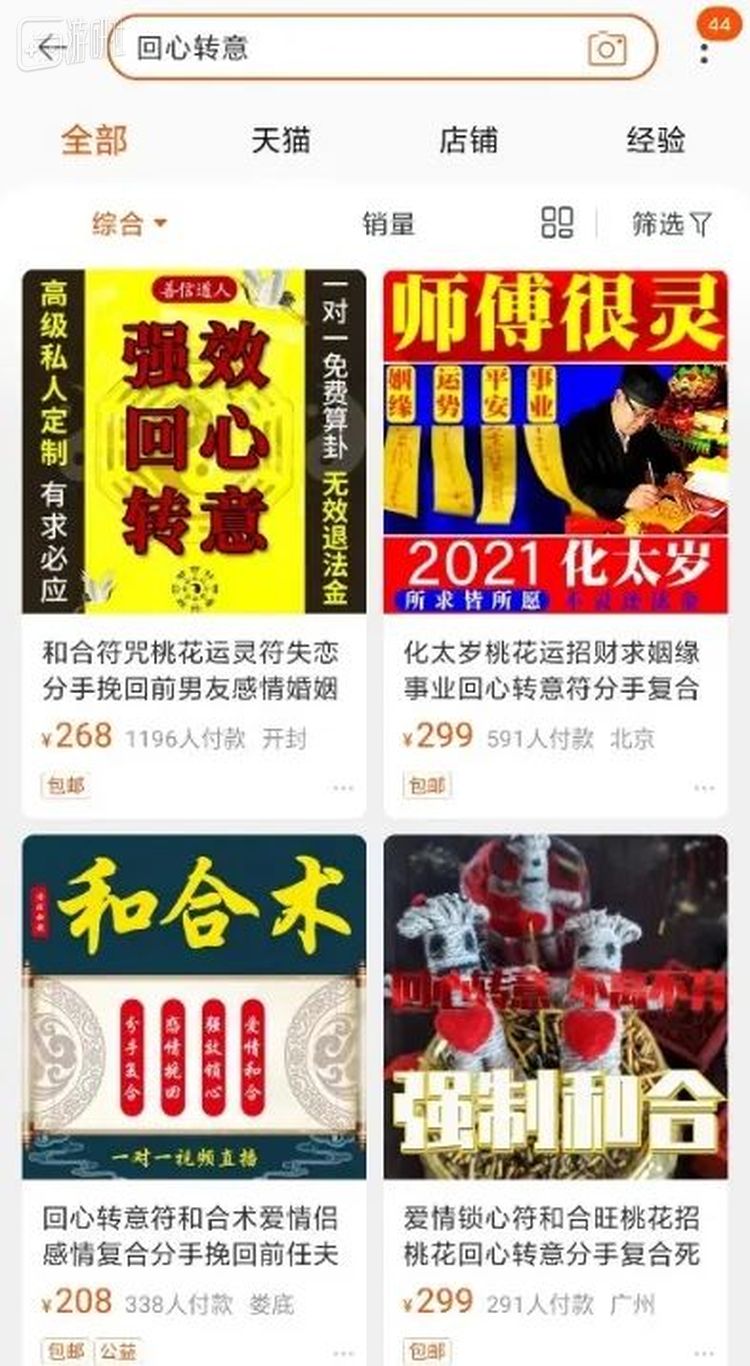Tap the search box containing 回心转意

[350, 47]
